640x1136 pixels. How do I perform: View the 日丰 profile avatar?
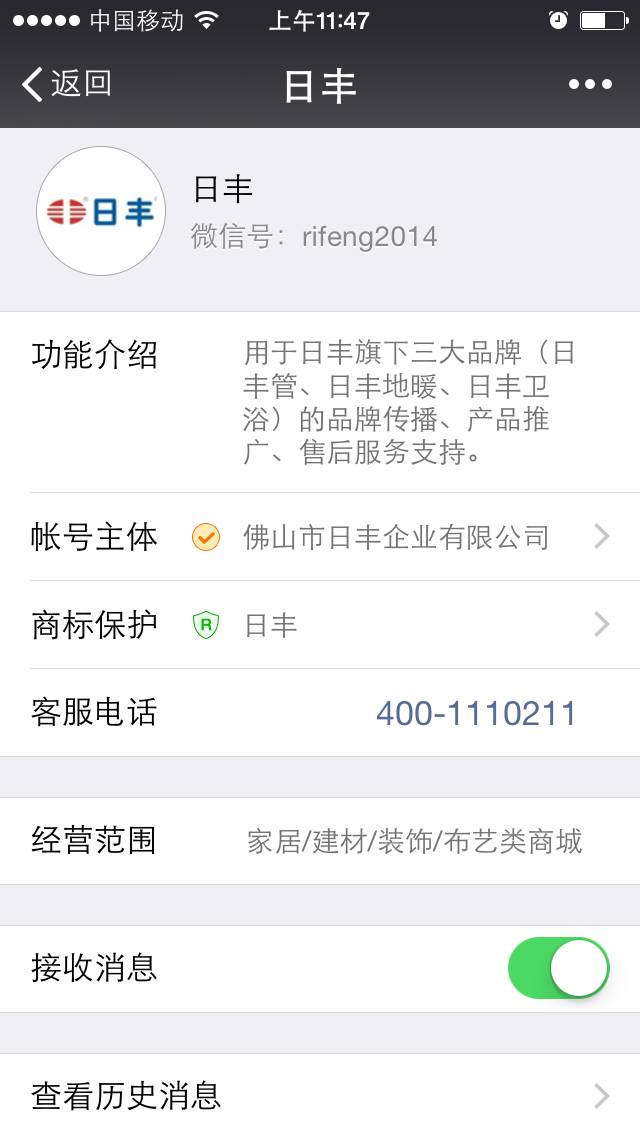pyautogui.click(x=100, y=211)
